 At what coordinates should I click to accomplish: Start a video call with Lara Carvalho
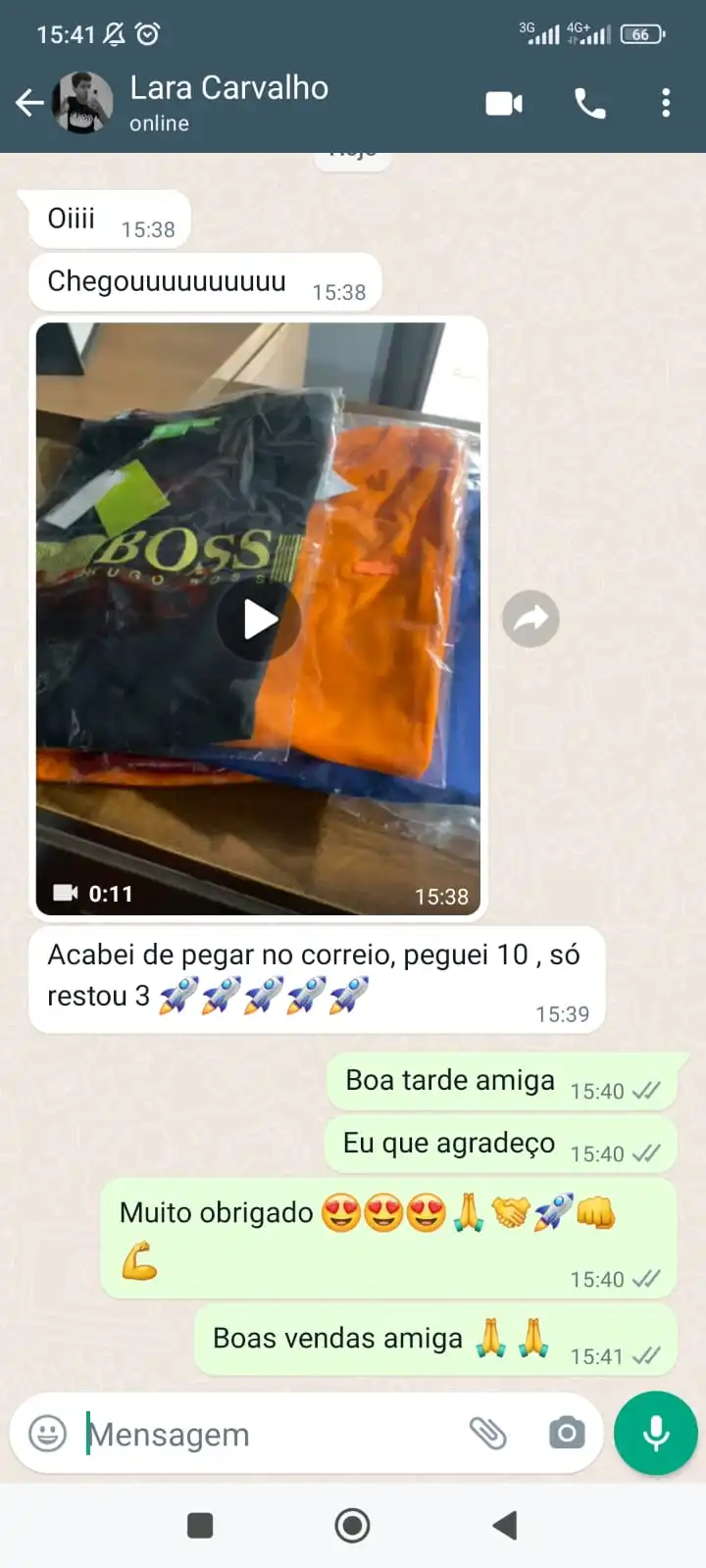tap(504, 101)
